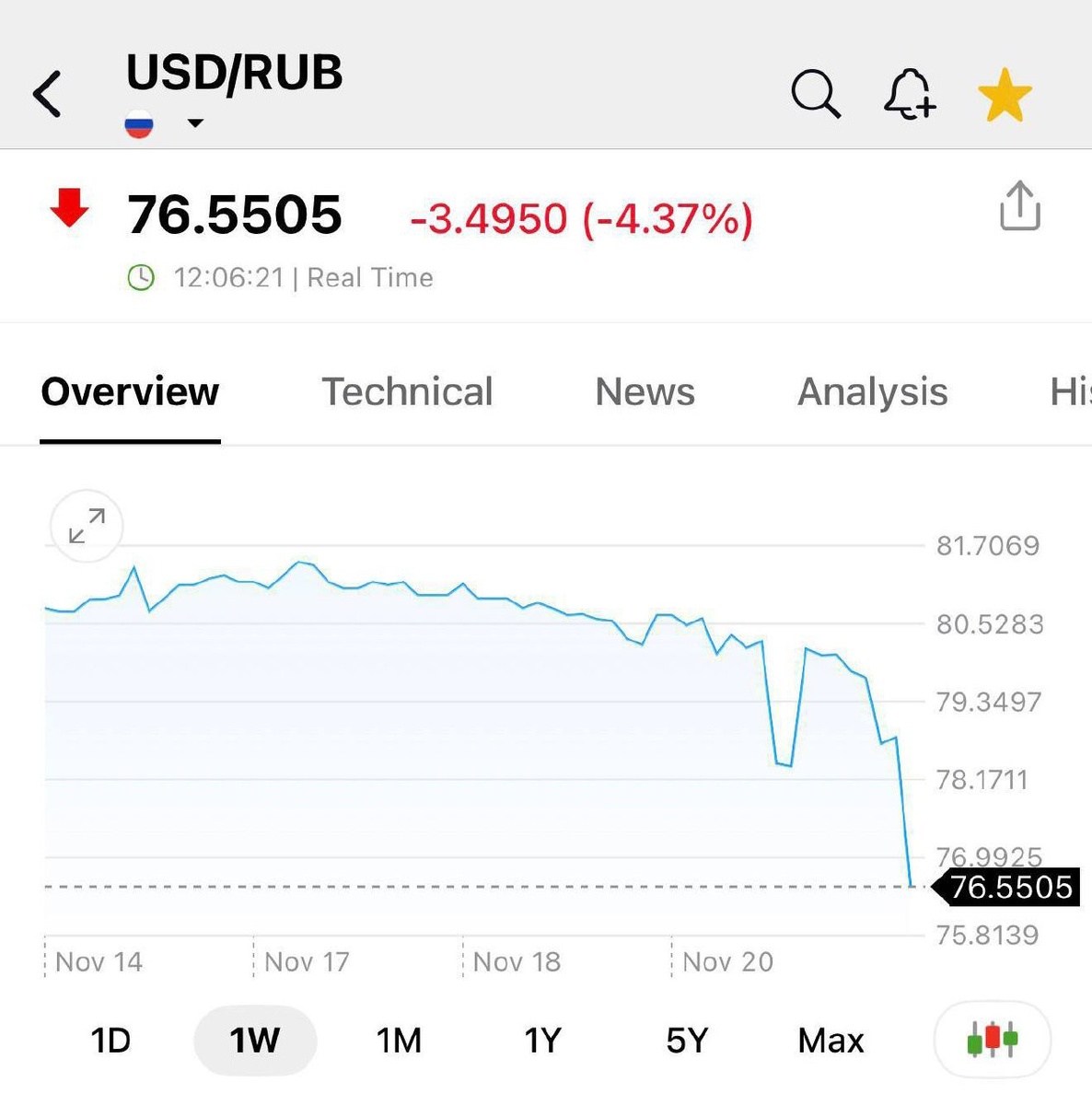Create a price alert with the bell
1092x1105 pixels.
click(910, 94)
